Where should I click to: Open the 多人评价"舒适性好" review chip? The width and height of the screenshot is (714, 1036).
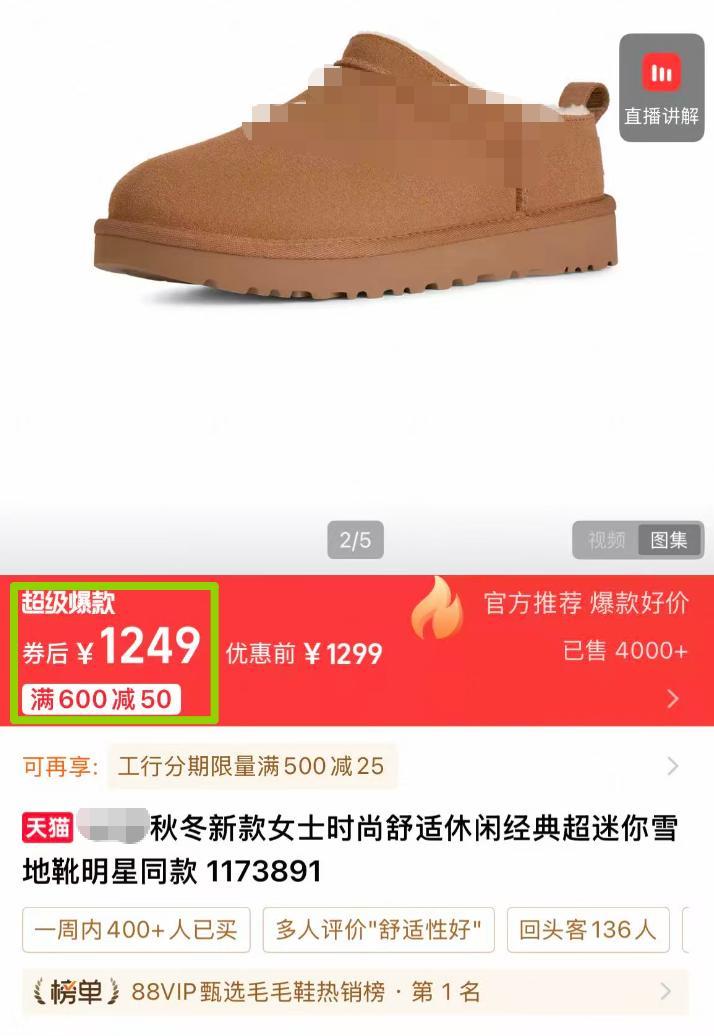click(378, 930)
